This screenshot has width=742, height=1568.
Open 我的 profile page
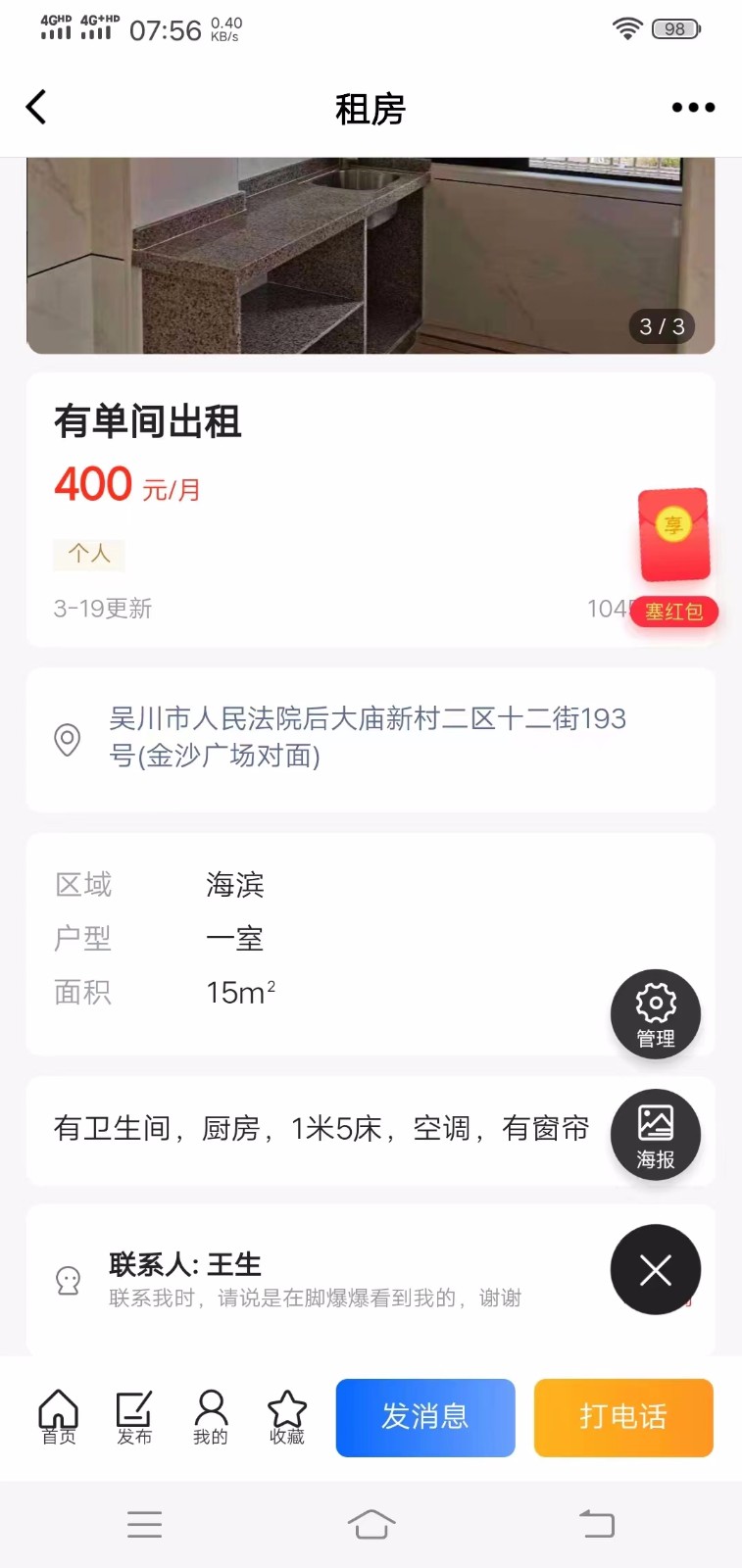211,1417
